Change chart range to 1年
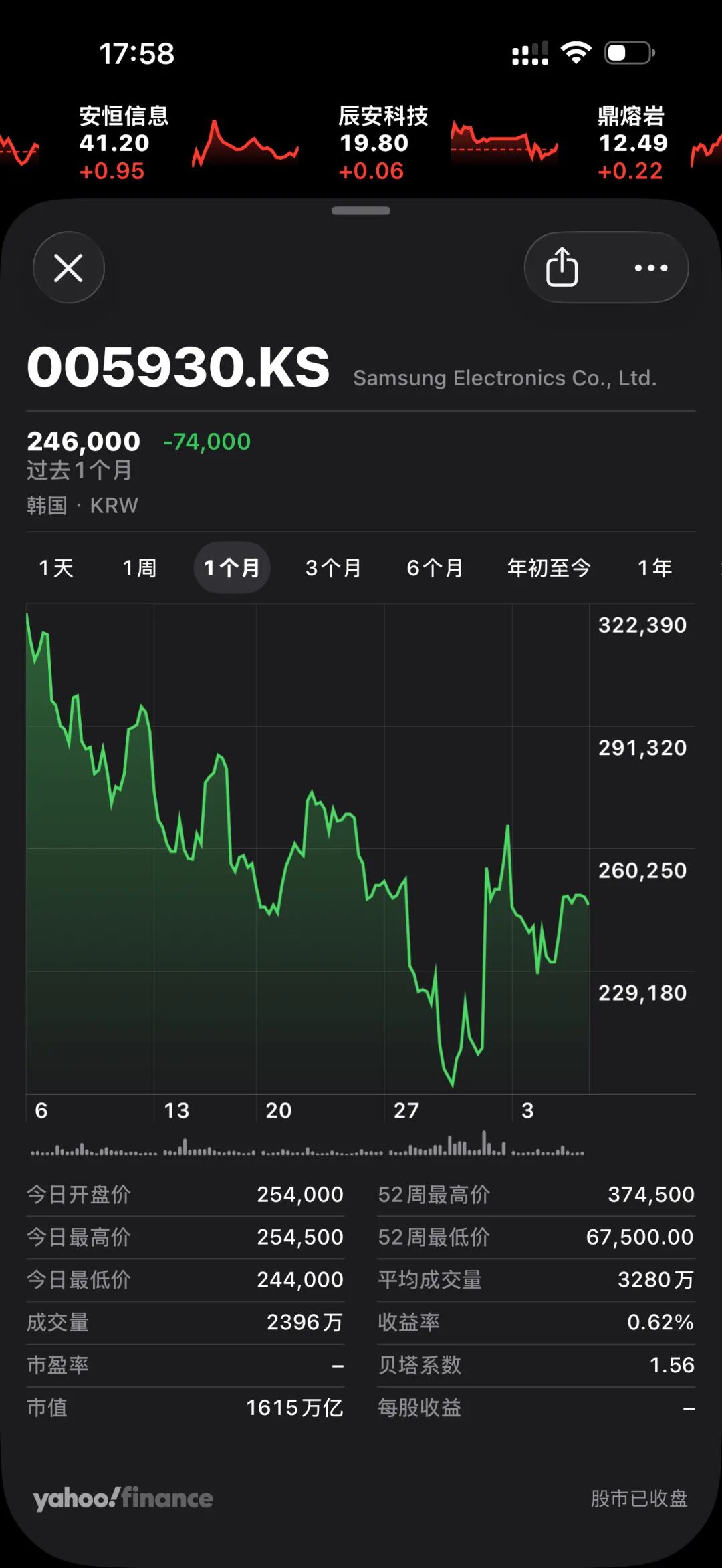This screenshot has height=1568, width=722. [654, 568]
